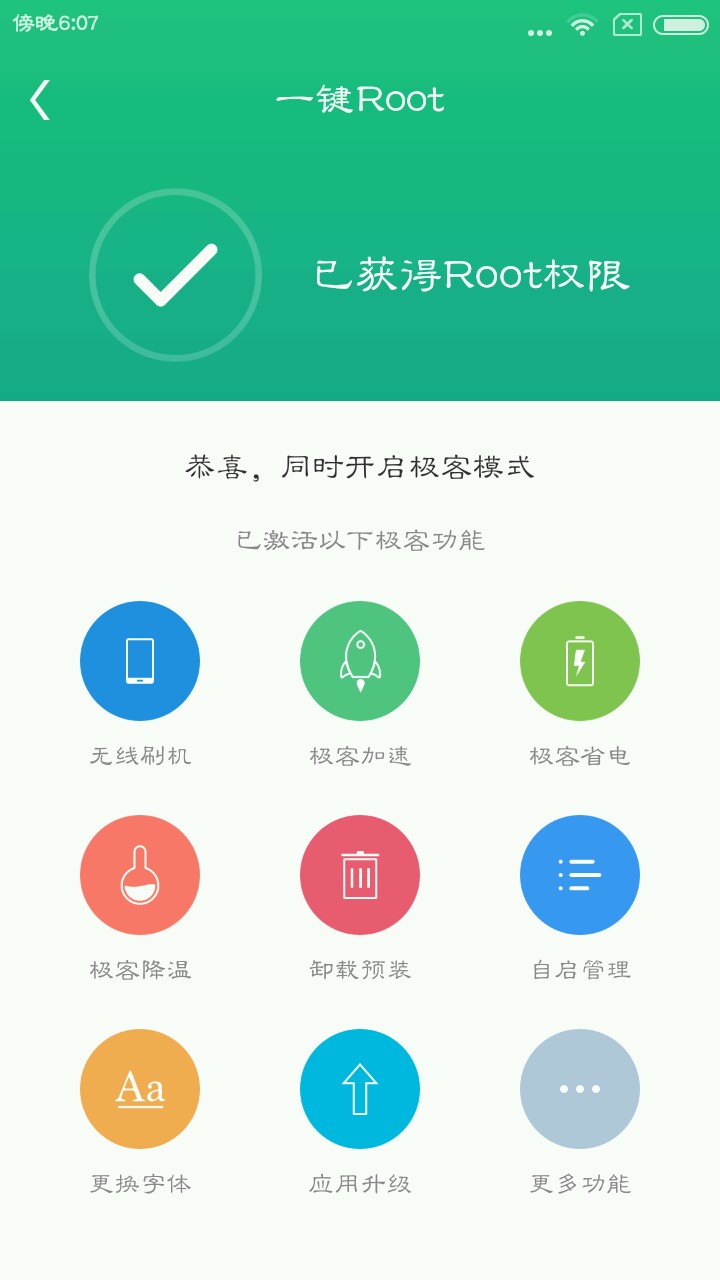
Task: Launch 极客加速 rocket booster
Action: (x=360, y=661)
